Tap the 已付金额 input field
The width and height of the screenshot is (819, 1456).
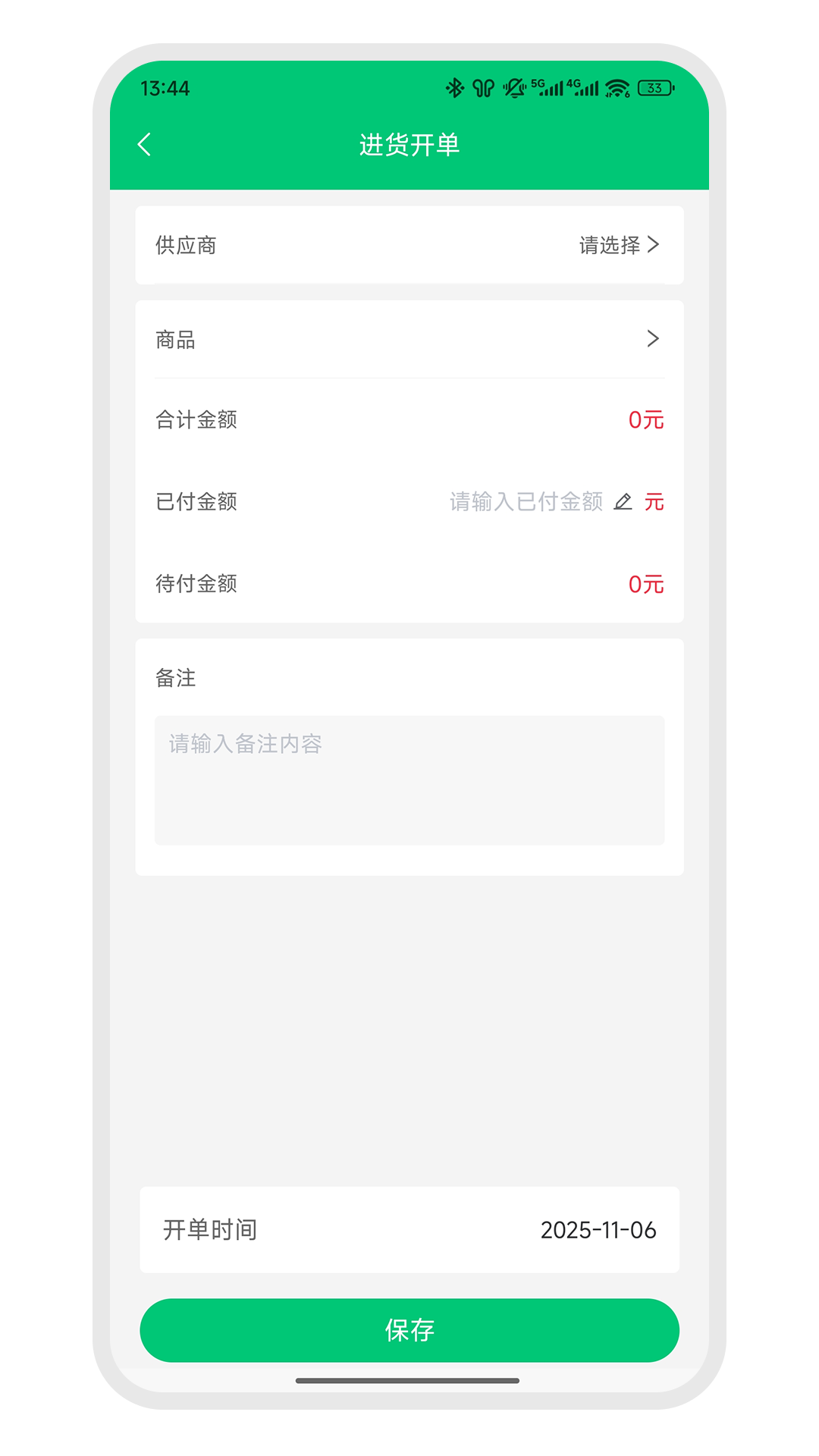point(526,501)
